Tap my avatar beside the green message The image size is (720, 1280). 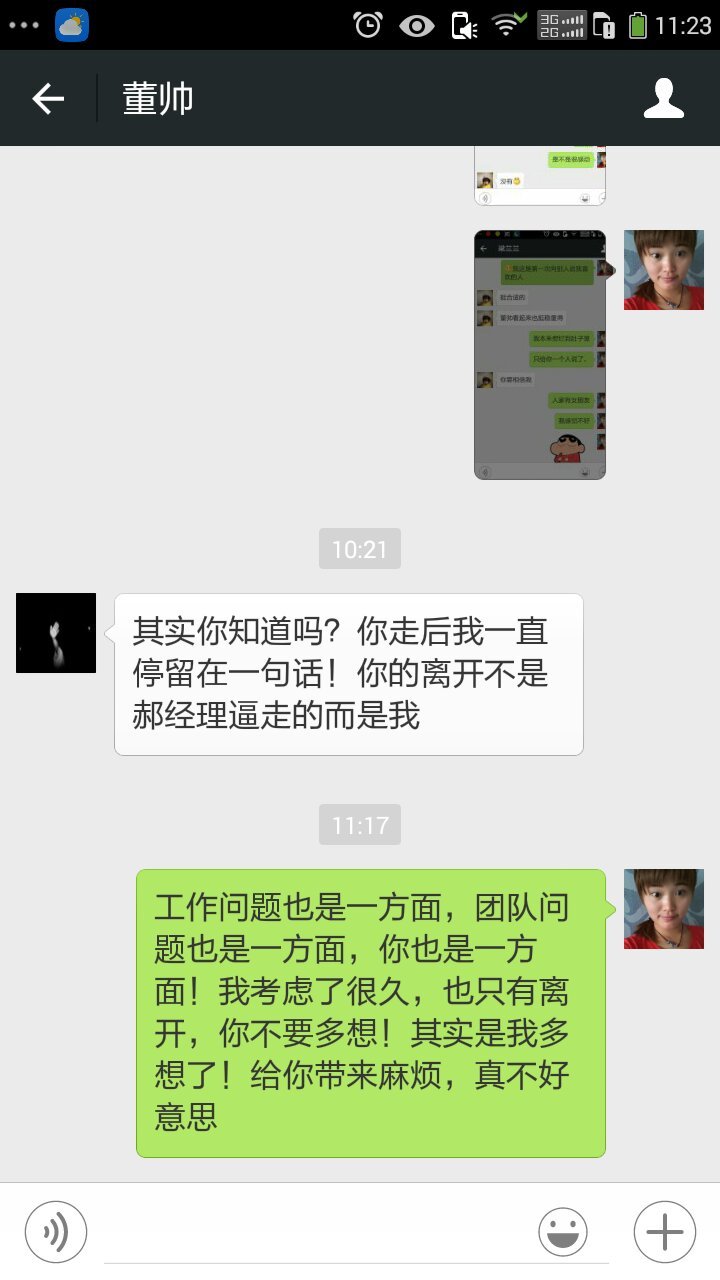[663, 909]
